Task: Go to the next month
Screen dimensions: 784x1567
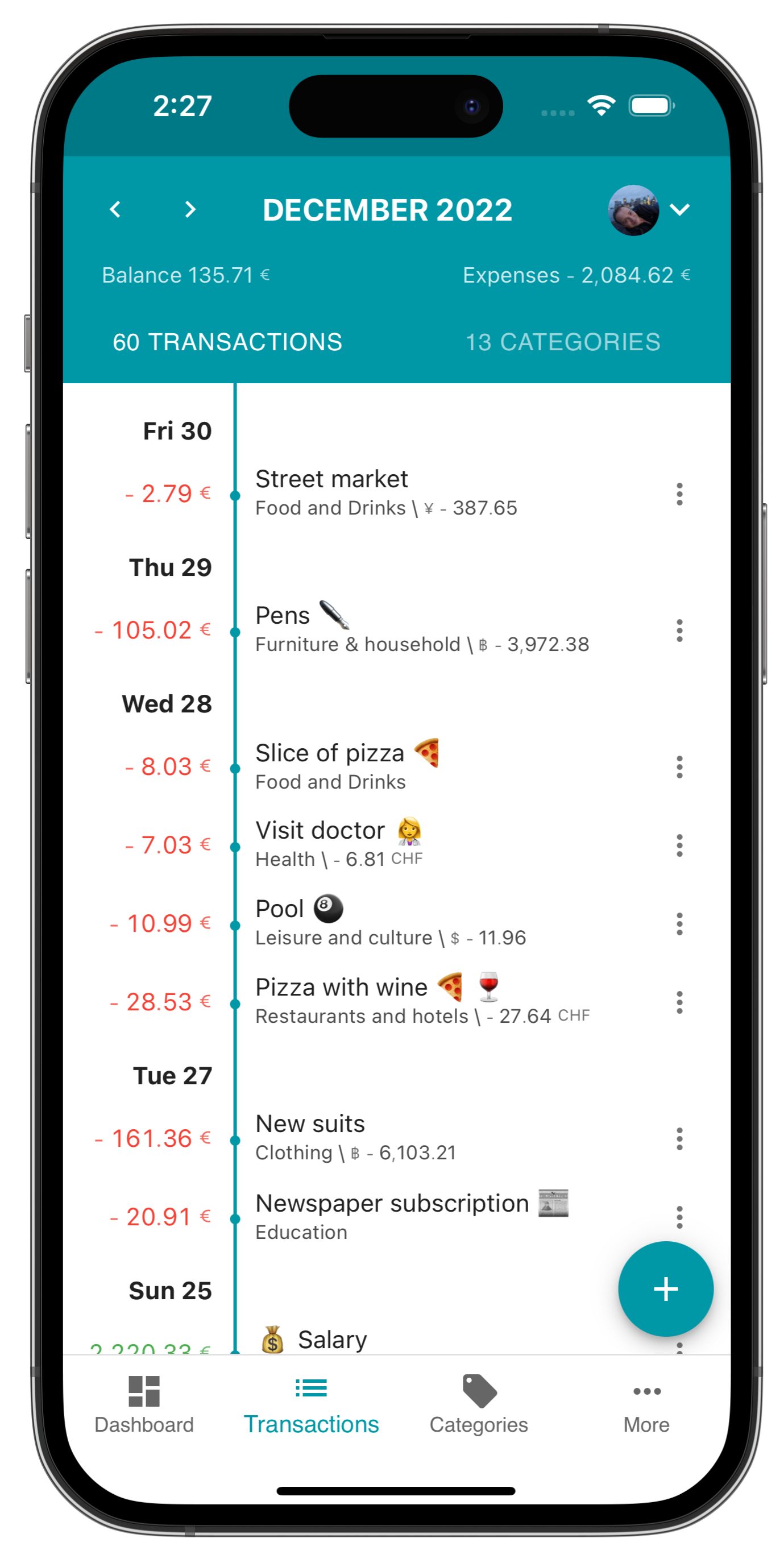Action: (x=190, y=209)
